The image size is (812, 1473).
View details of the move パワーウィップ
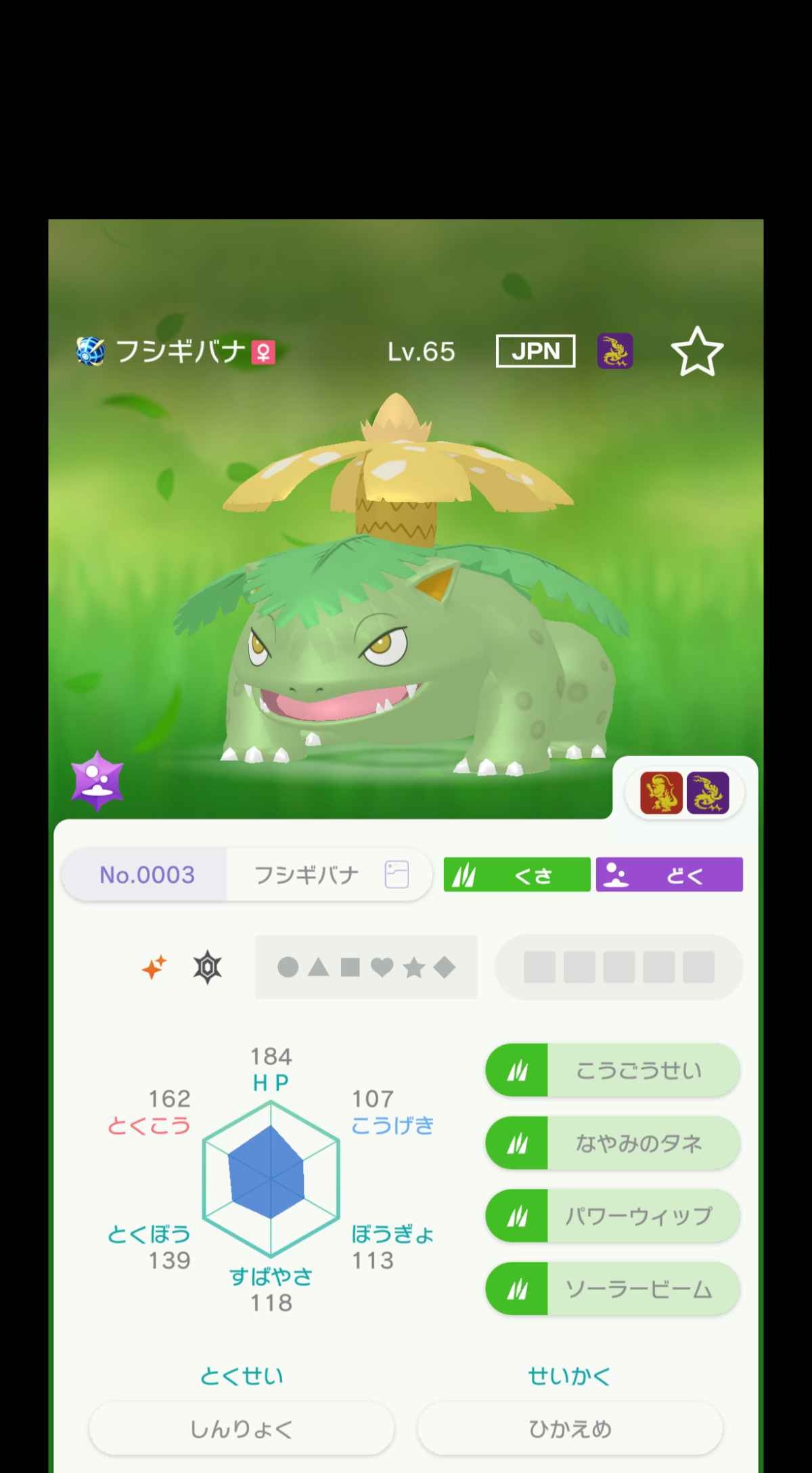tap(612, 1216)
